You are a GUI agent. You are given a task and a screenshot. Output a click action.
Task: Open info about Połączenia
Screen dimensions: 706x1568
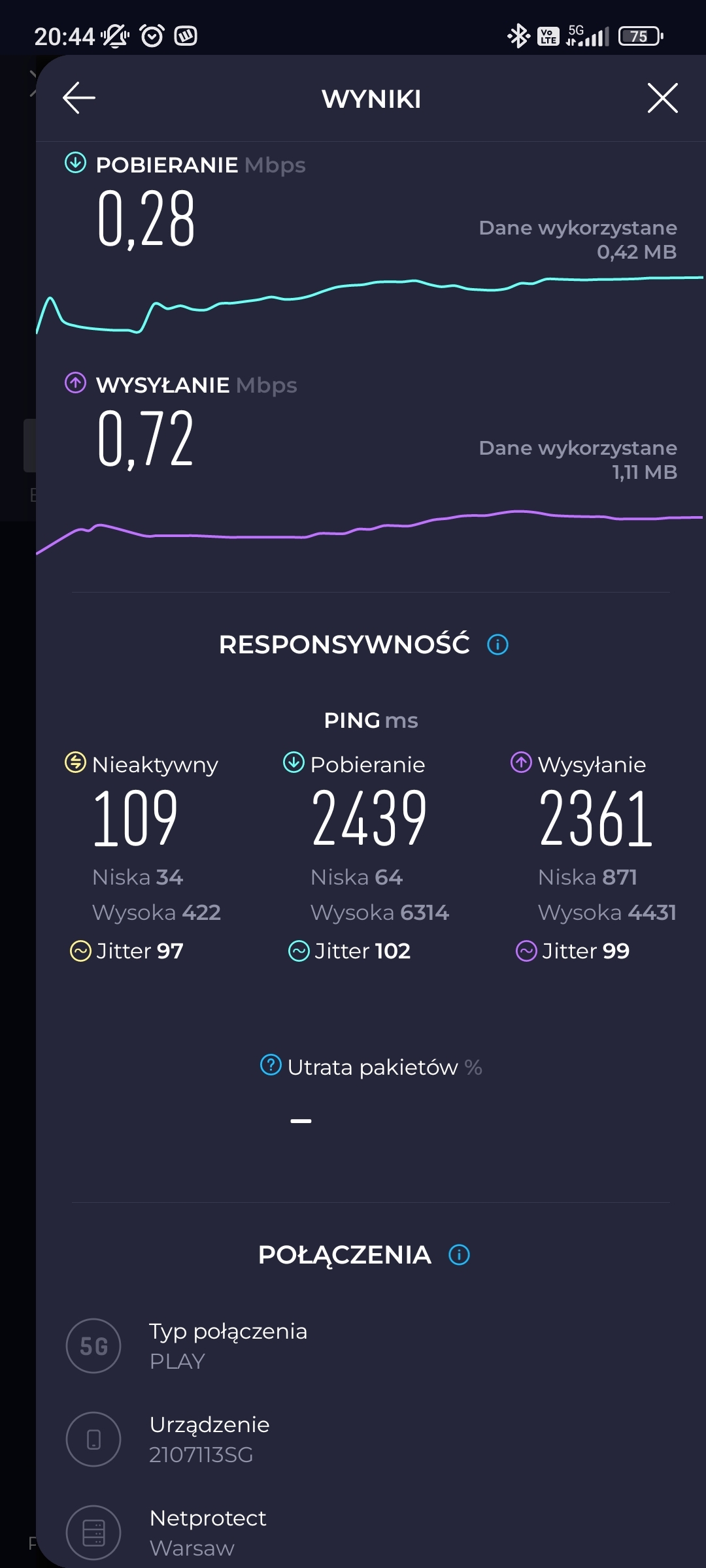pos(459,1255)
